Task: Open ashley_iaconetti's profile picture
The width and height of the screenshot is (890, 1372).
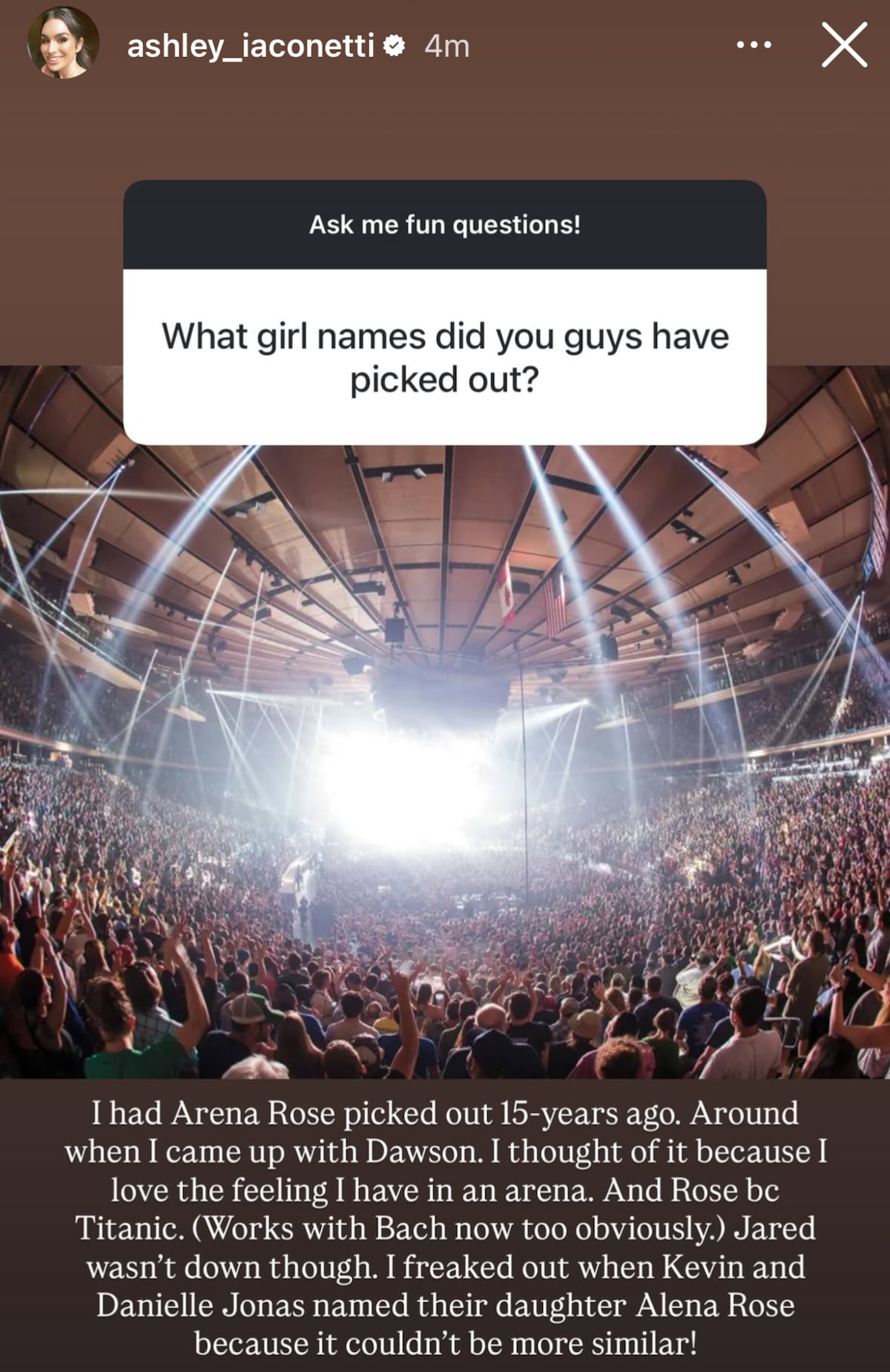Action: click(x=63, y=44)
